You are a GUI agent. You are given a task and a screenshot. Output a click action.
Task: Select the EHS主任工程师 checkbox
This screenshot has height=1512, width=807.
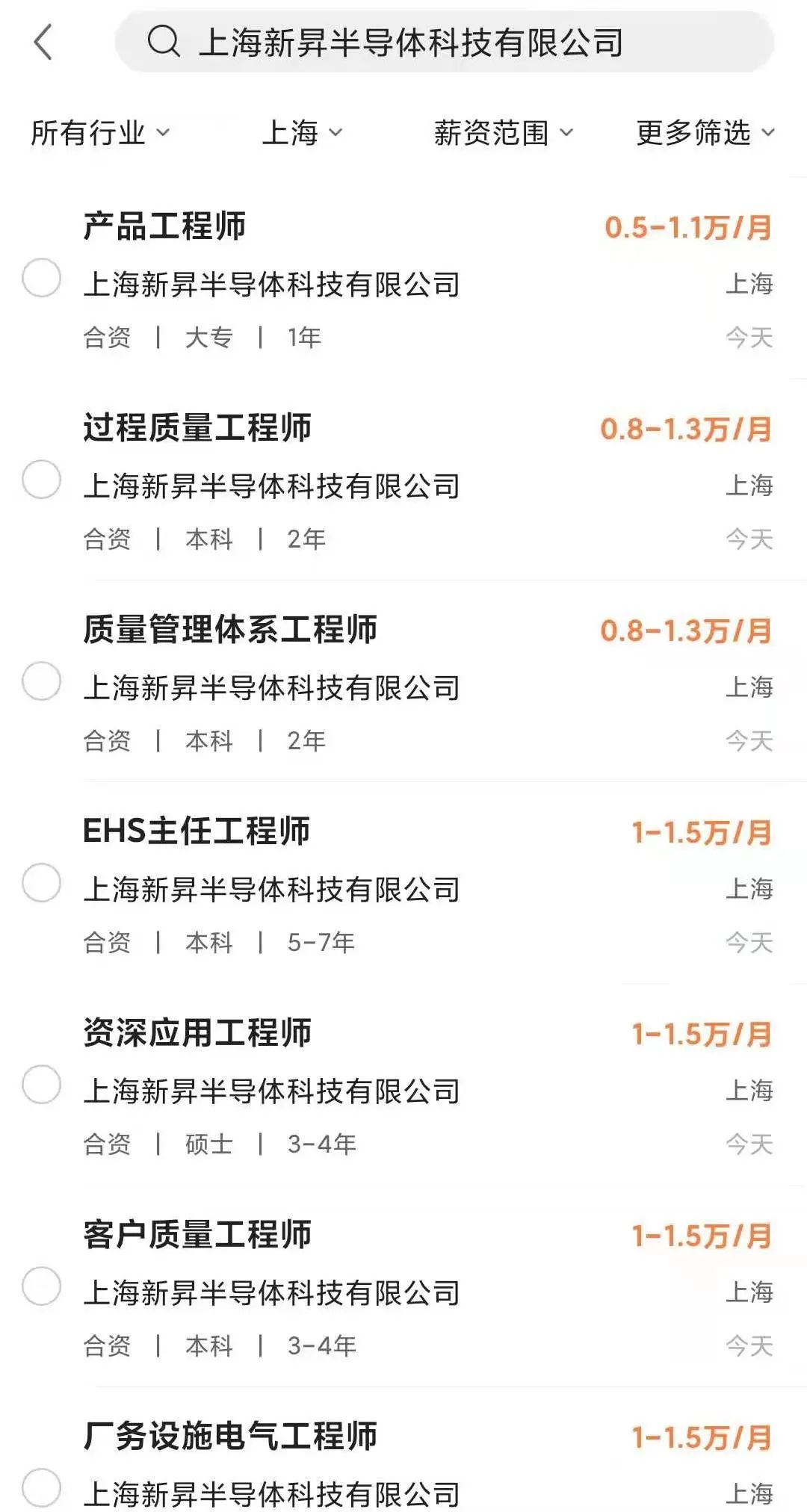42,883
